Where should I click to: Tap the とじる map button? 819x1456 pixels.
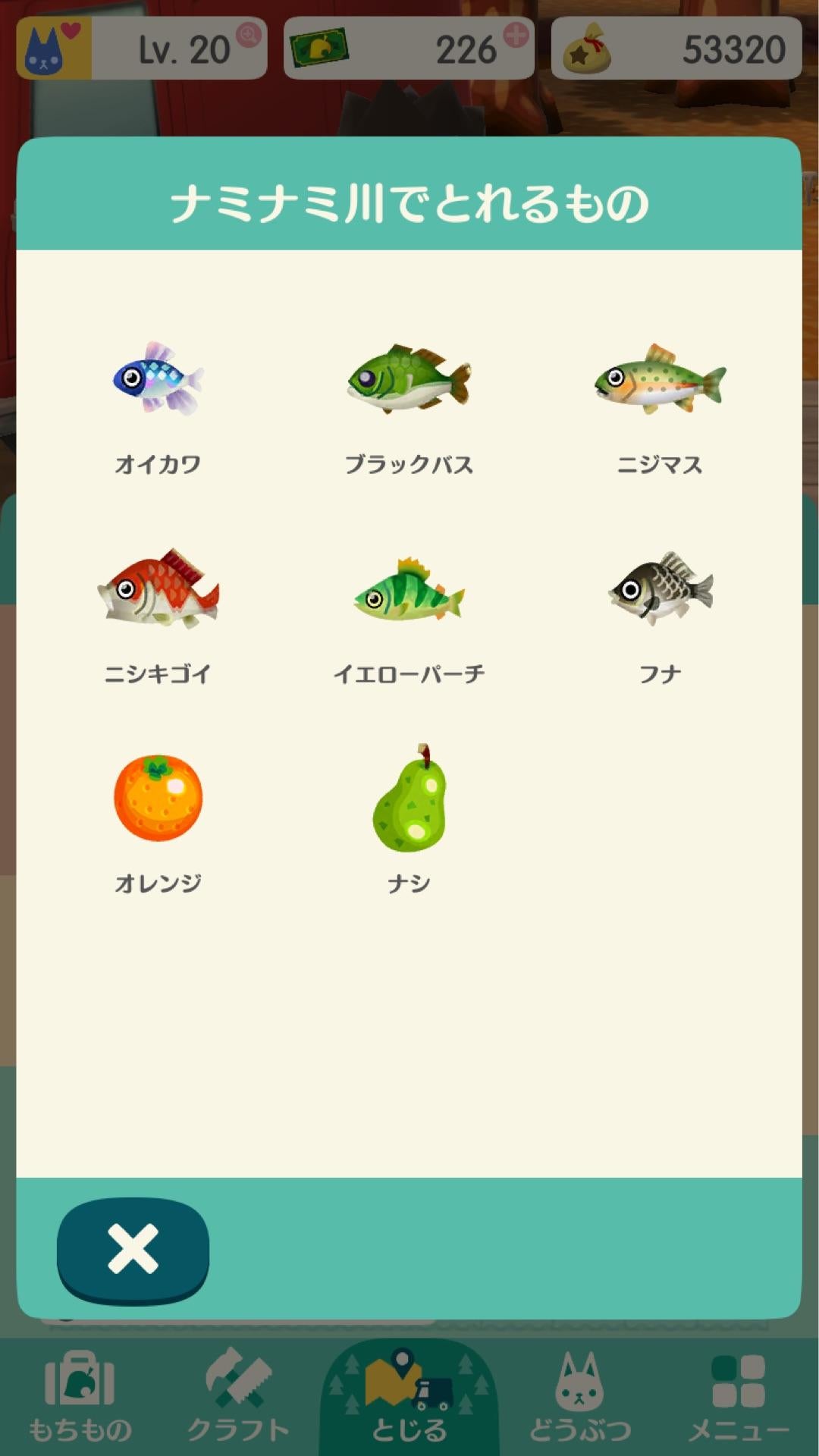coord(409,1395)
